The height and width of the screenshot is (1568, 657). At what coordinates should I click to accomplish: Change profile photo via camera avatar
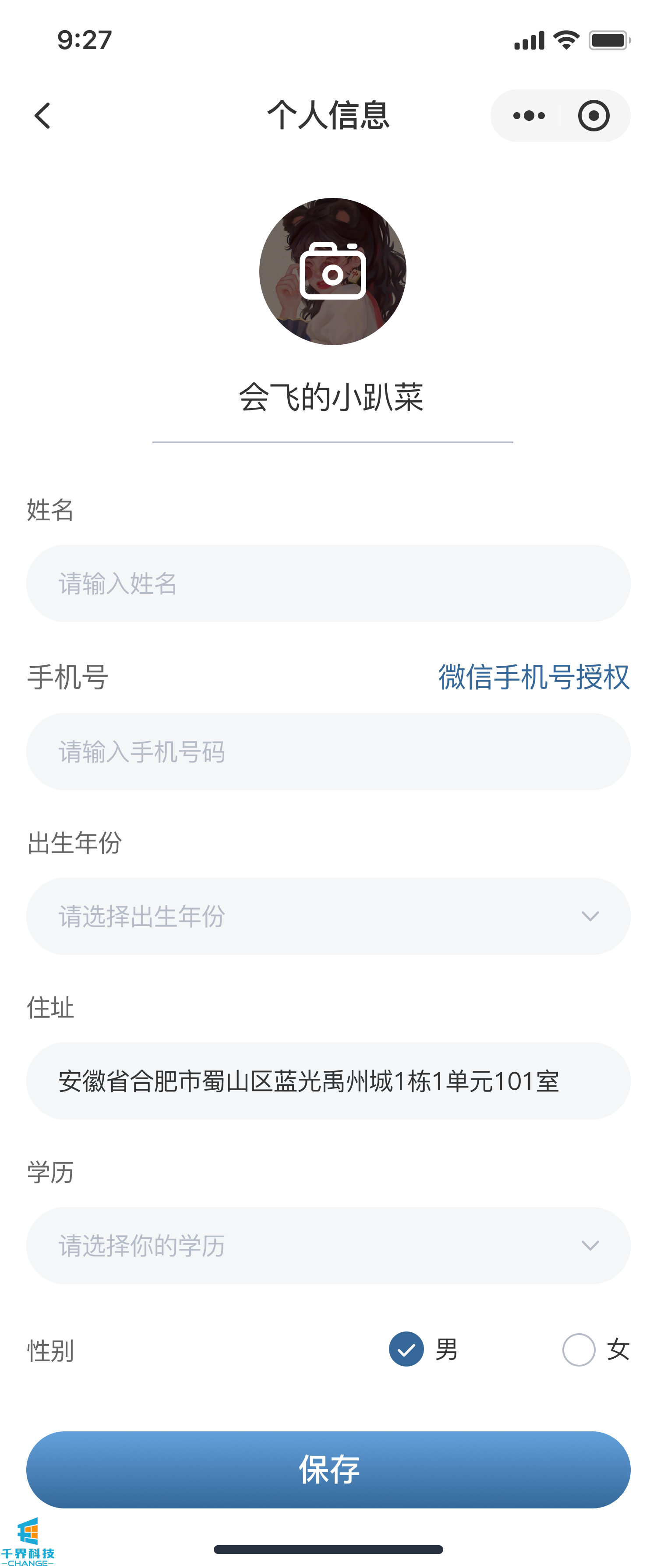click(332, 272)
